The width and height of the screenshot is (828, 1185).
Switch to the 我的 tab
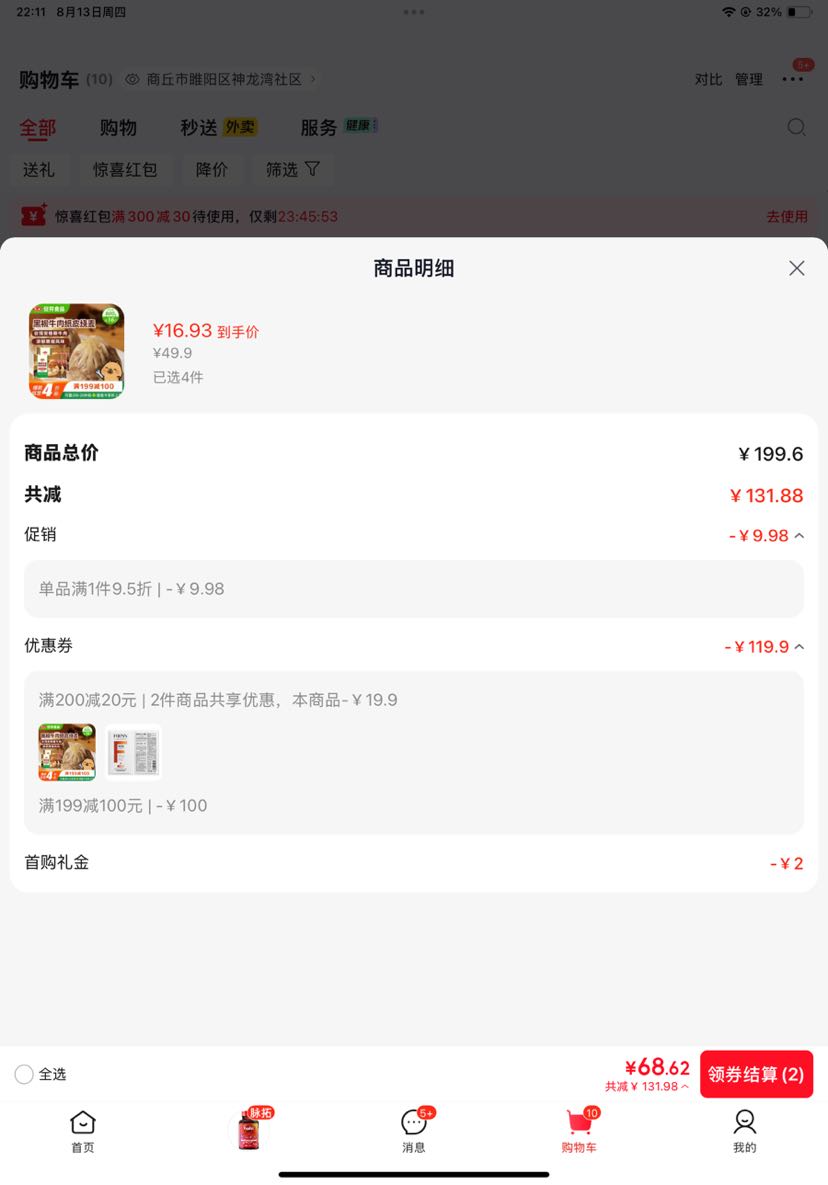[x=744, y=1131]
